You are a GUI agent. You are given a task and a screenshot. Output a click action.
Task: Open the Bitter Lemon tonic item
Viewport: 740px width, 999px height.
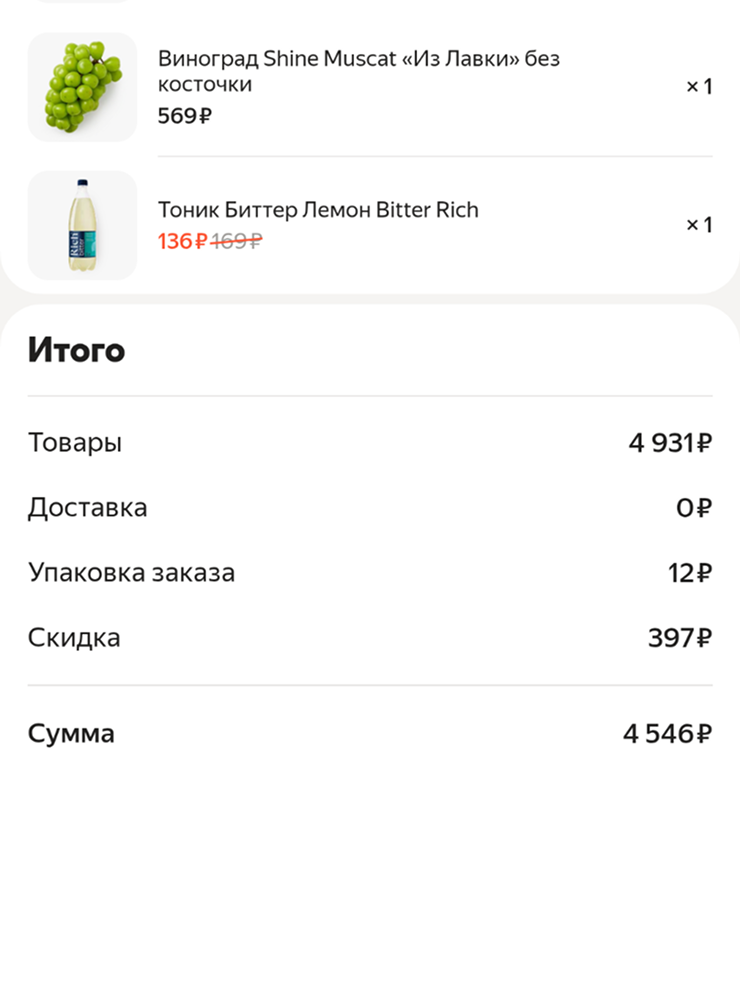[318, 211]
